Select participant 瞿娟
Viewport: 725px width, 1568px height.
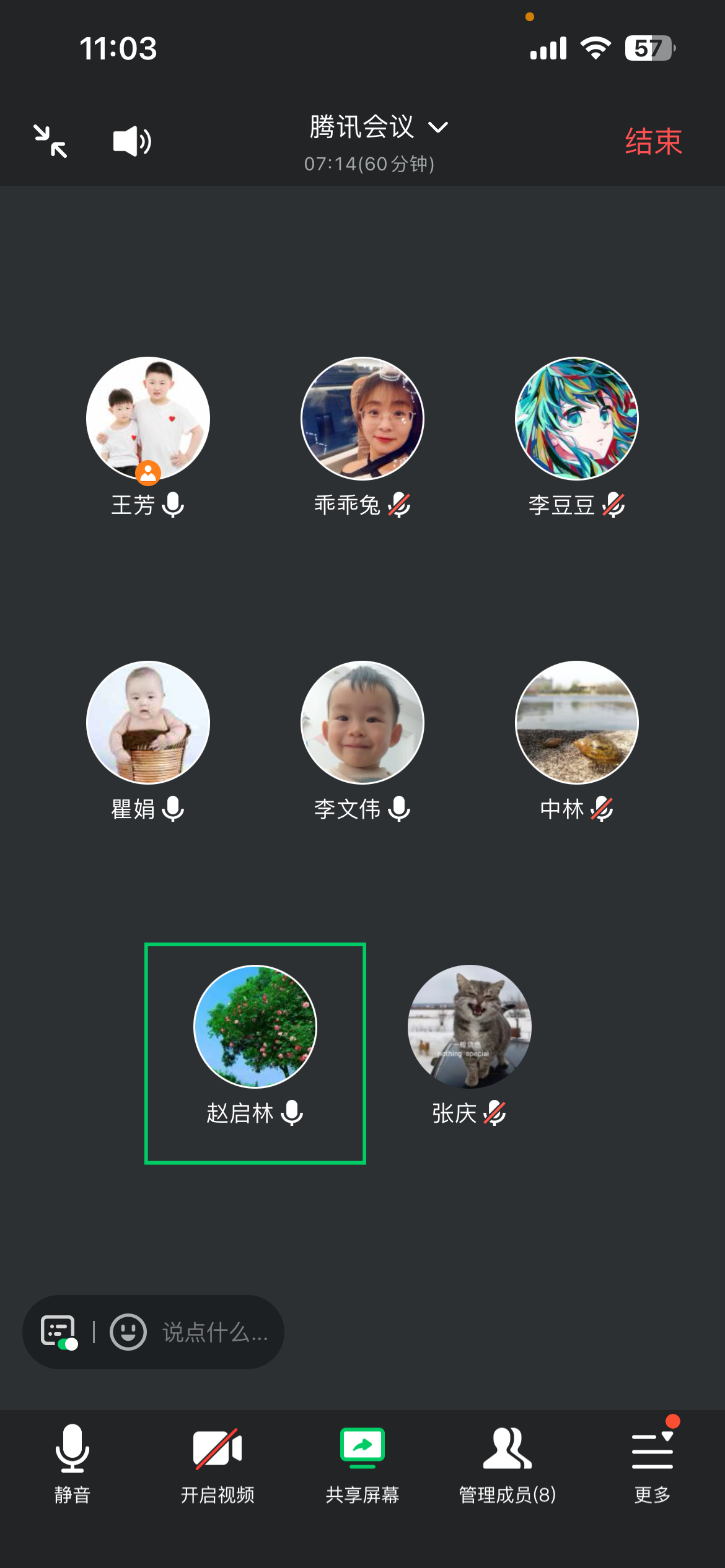tap(147, 722)
